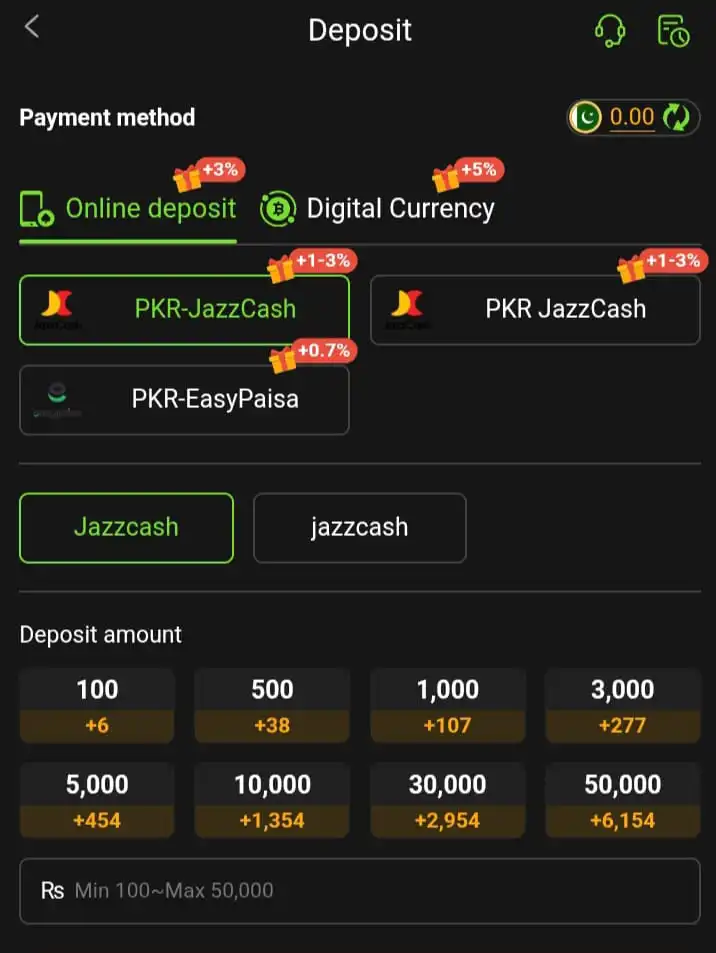Image resolution: width=716 pixels, height=953 pixels.
Task: Open customer support headset icon
Action: (609, 30)
